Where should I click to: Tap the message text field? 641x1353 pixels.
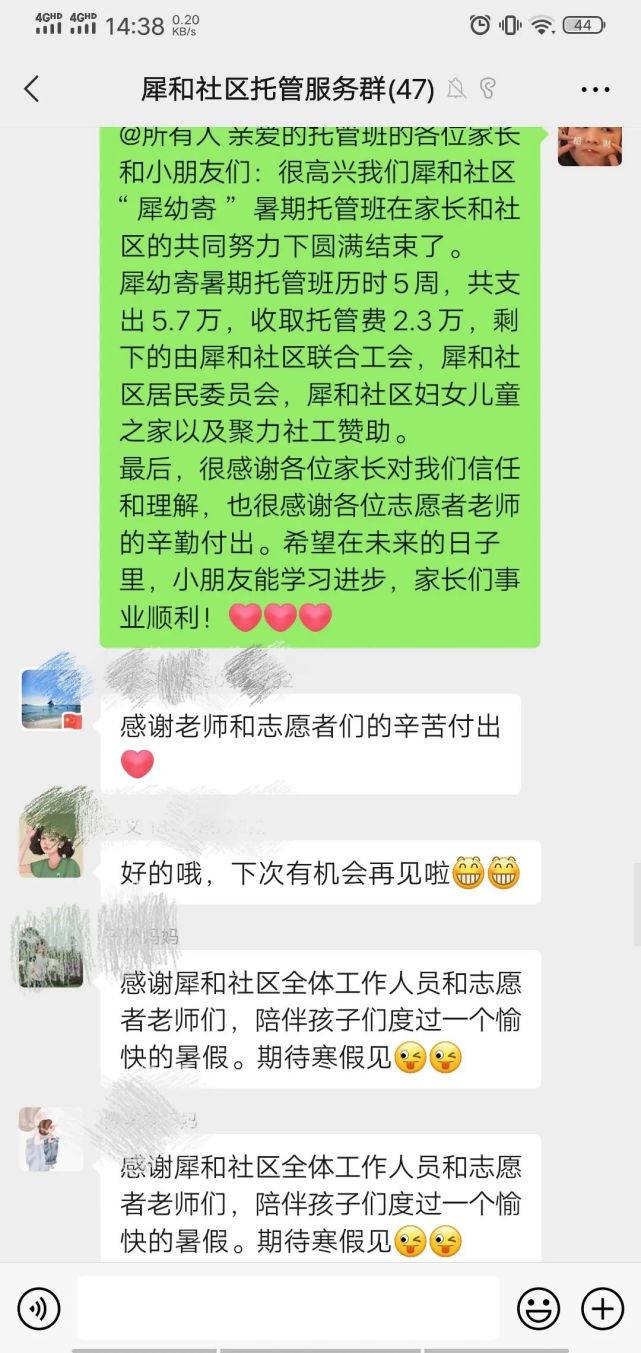coord(288,1308)
